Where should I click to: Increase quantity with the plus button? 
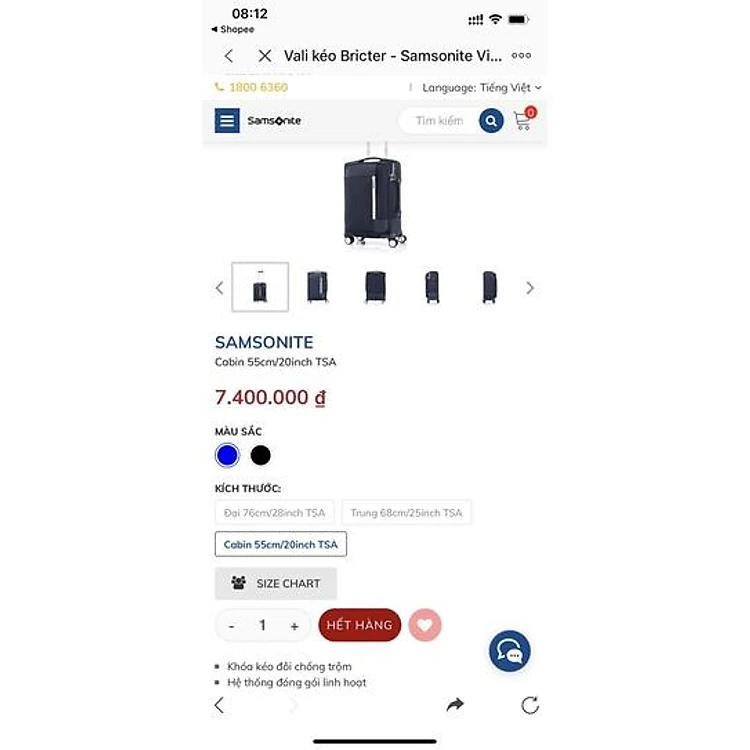pos(294,626)
